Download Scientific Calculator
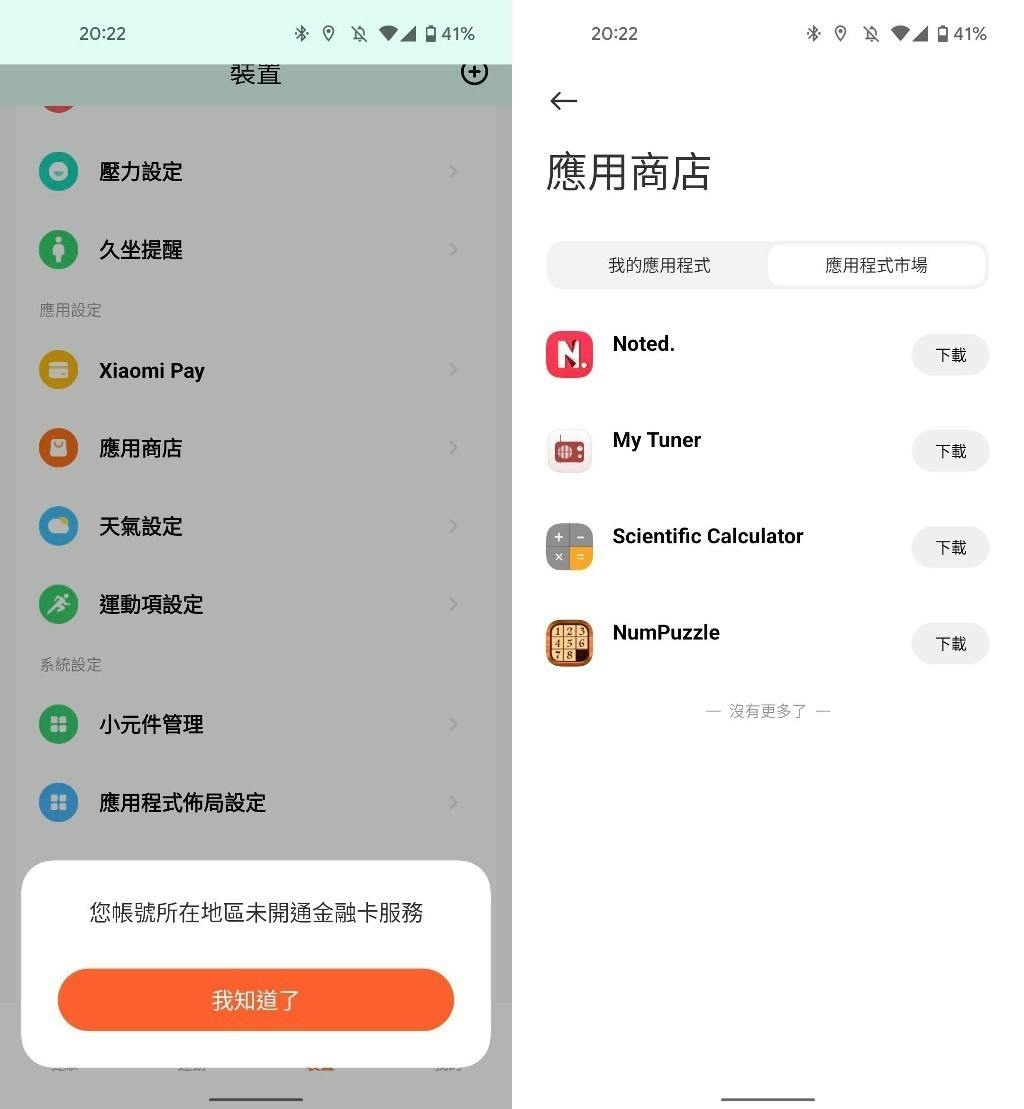Viewport: 1024px width, 1109px height. click(950, 548)
